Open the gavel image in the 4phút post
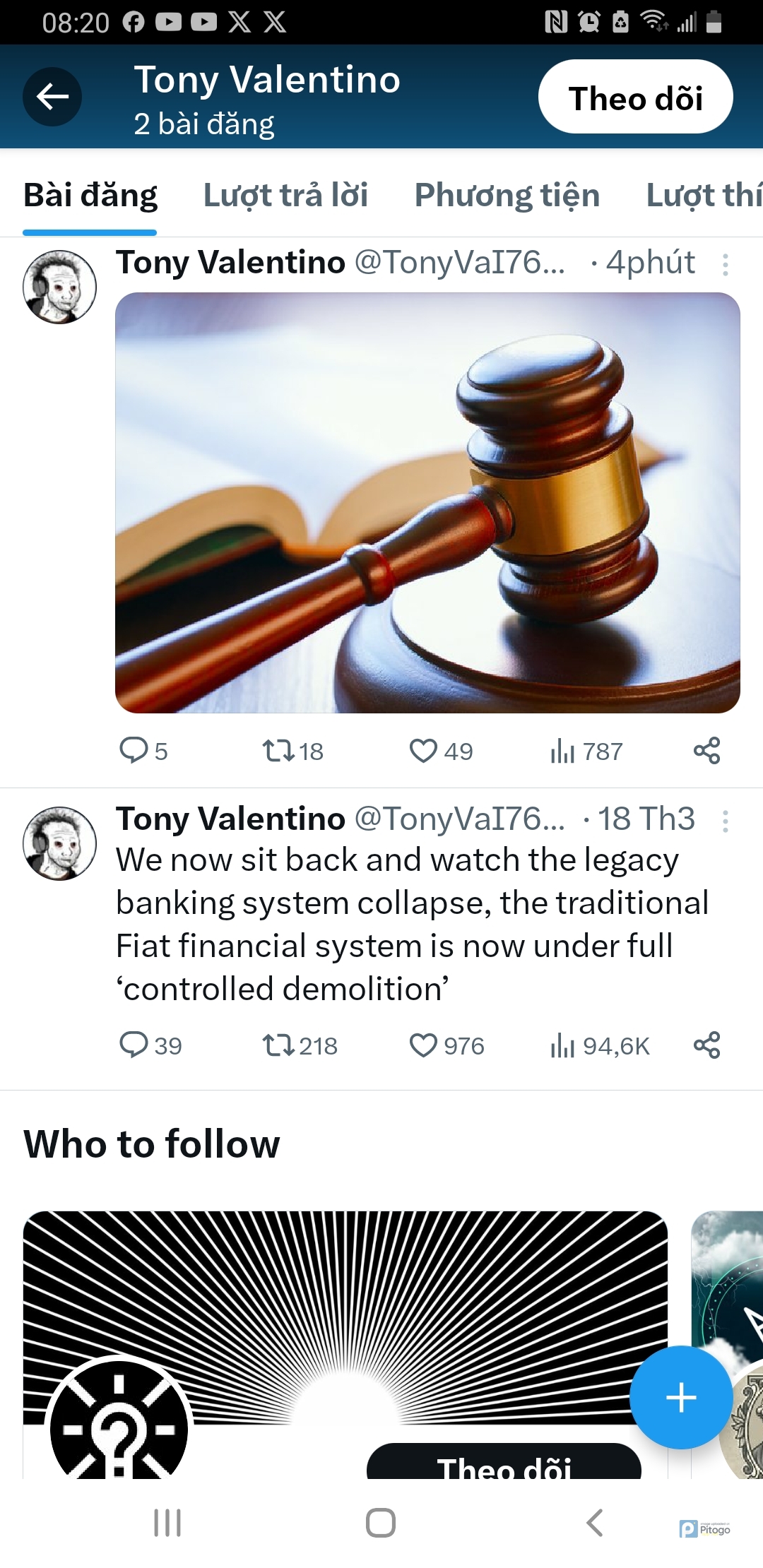The image size is (763, 1568). tap(427, 502)
